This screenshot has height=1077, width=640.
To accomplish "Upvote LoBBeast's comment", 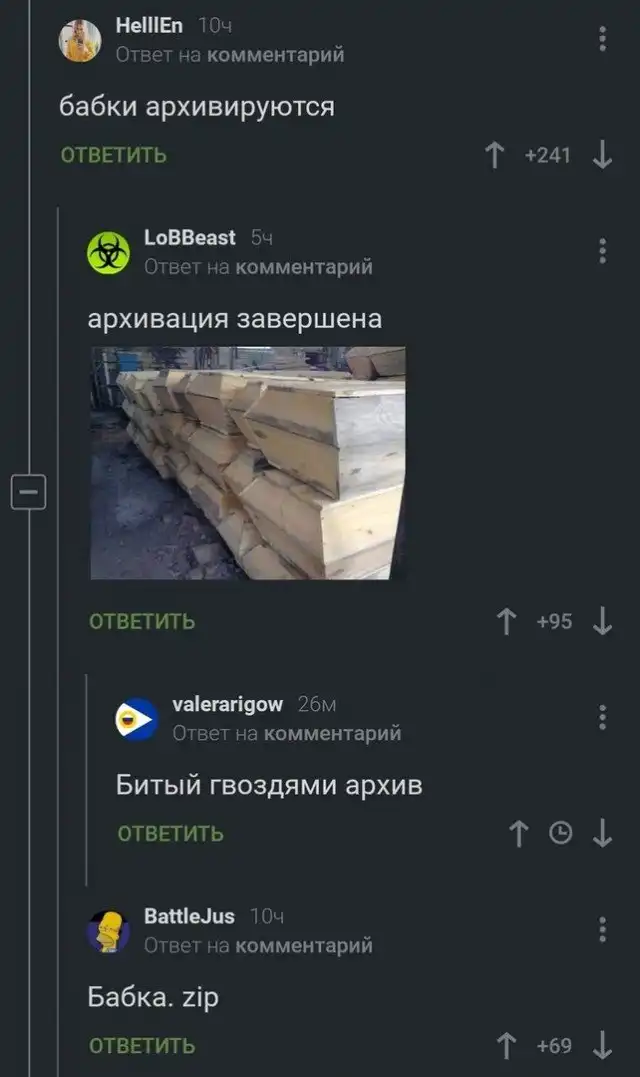I will 508,621.
